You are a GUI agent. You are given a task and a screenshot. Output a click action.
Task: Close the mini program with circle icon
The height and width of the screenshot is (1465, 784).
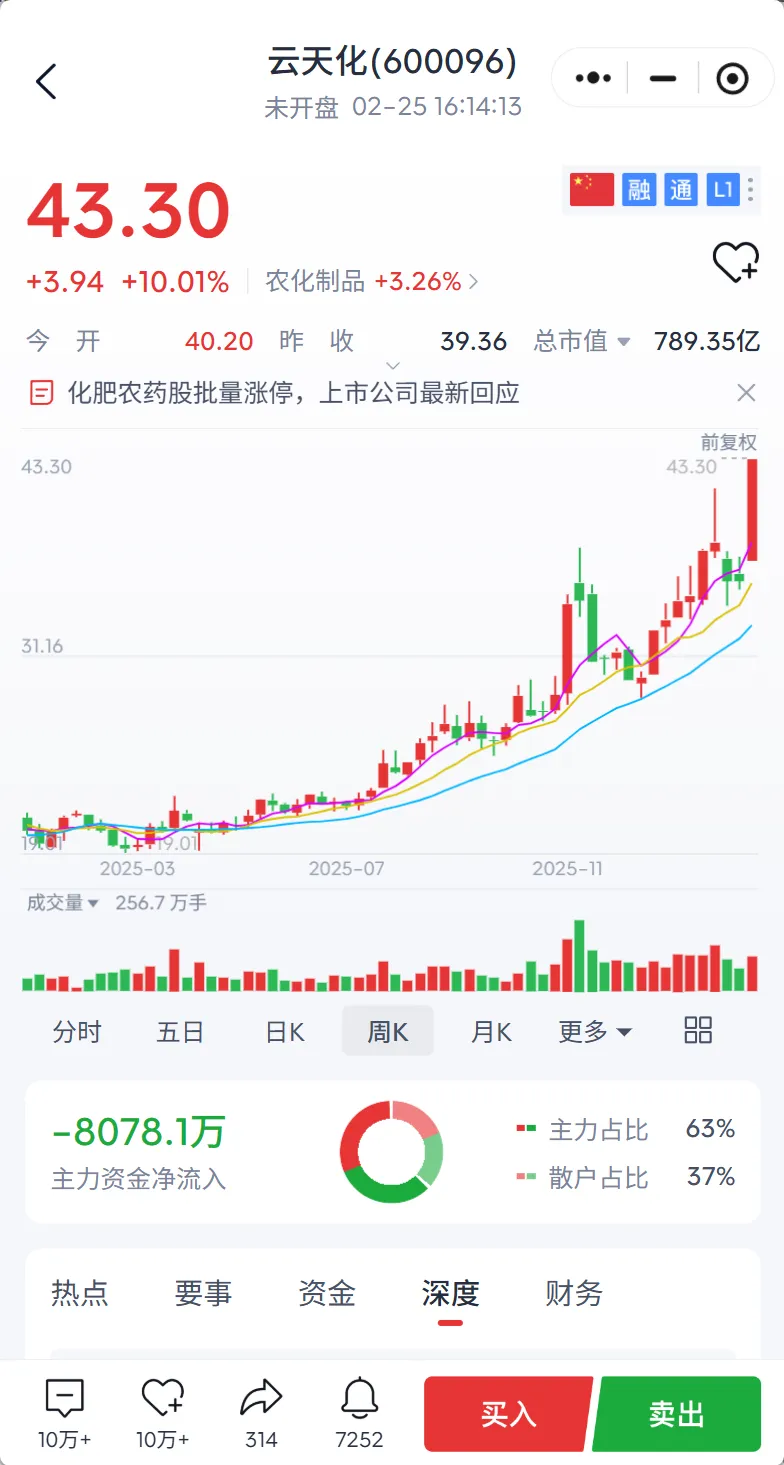coord(733,78)
